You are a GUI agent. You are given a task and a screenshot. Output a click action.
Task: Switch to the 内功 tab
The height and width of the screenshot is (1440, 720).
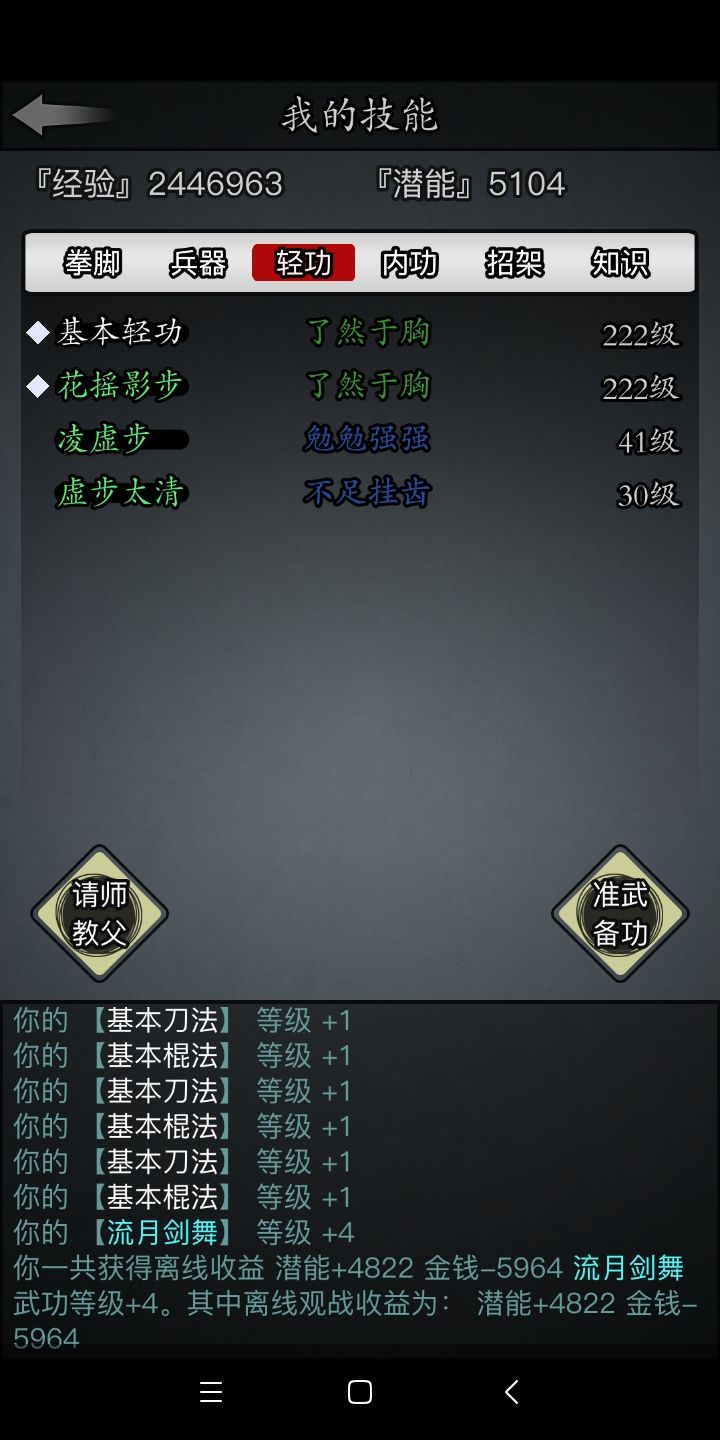(x=408, y=262)
